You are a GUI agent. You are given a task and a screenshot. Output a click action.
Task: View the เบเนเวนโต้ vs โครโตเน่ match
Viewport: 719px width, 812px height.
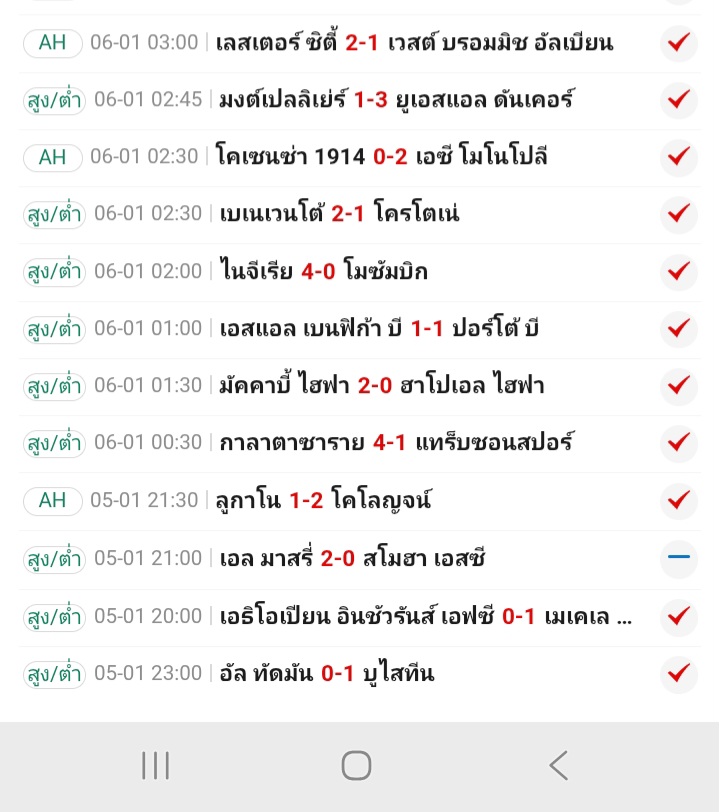[x=339, y=214]
